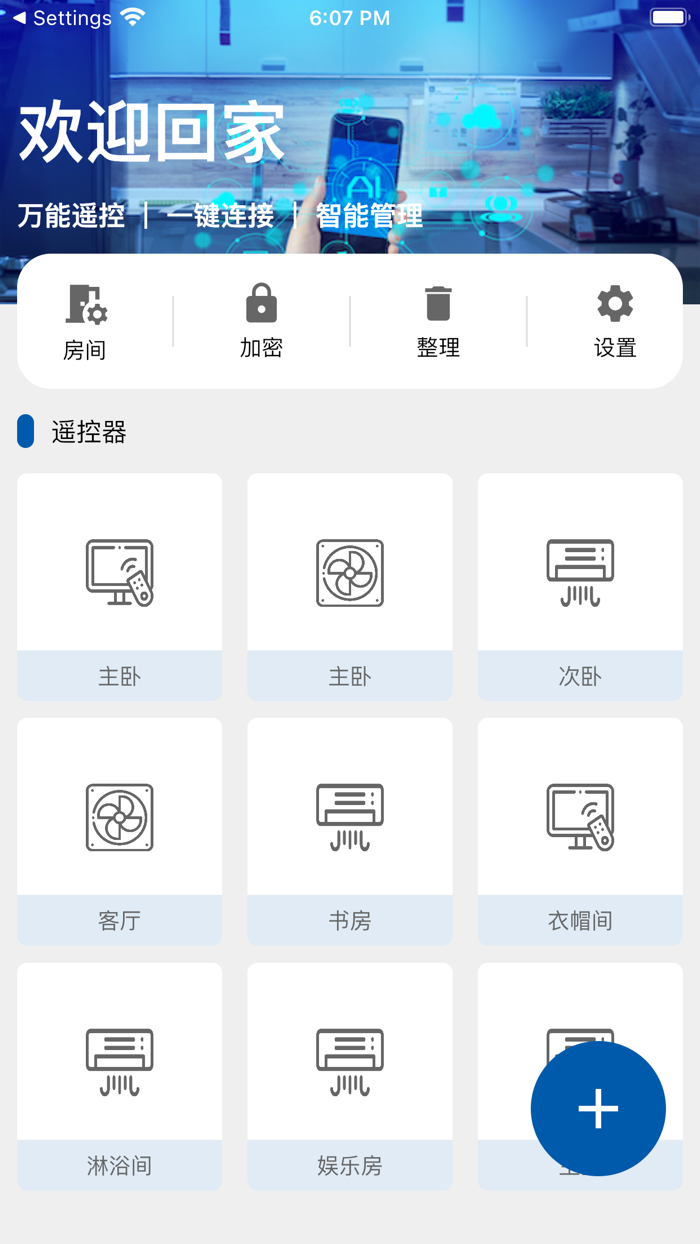This screenshot has width=700, height=1244.
Task: Open the 客厅 fan remote
Action: [x=120, y=830]
